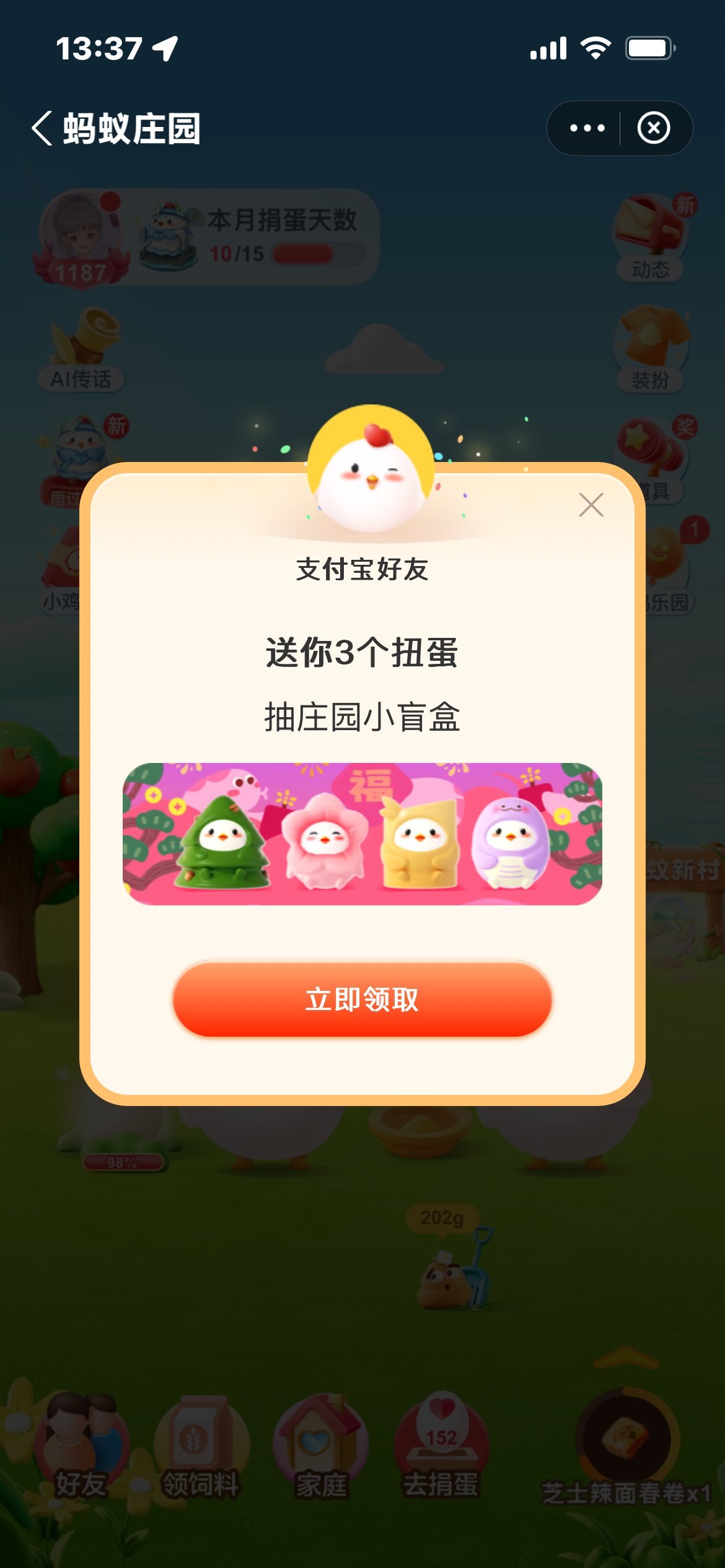
Task: Open the three-dot more options menu
Action: pos(587,128)
